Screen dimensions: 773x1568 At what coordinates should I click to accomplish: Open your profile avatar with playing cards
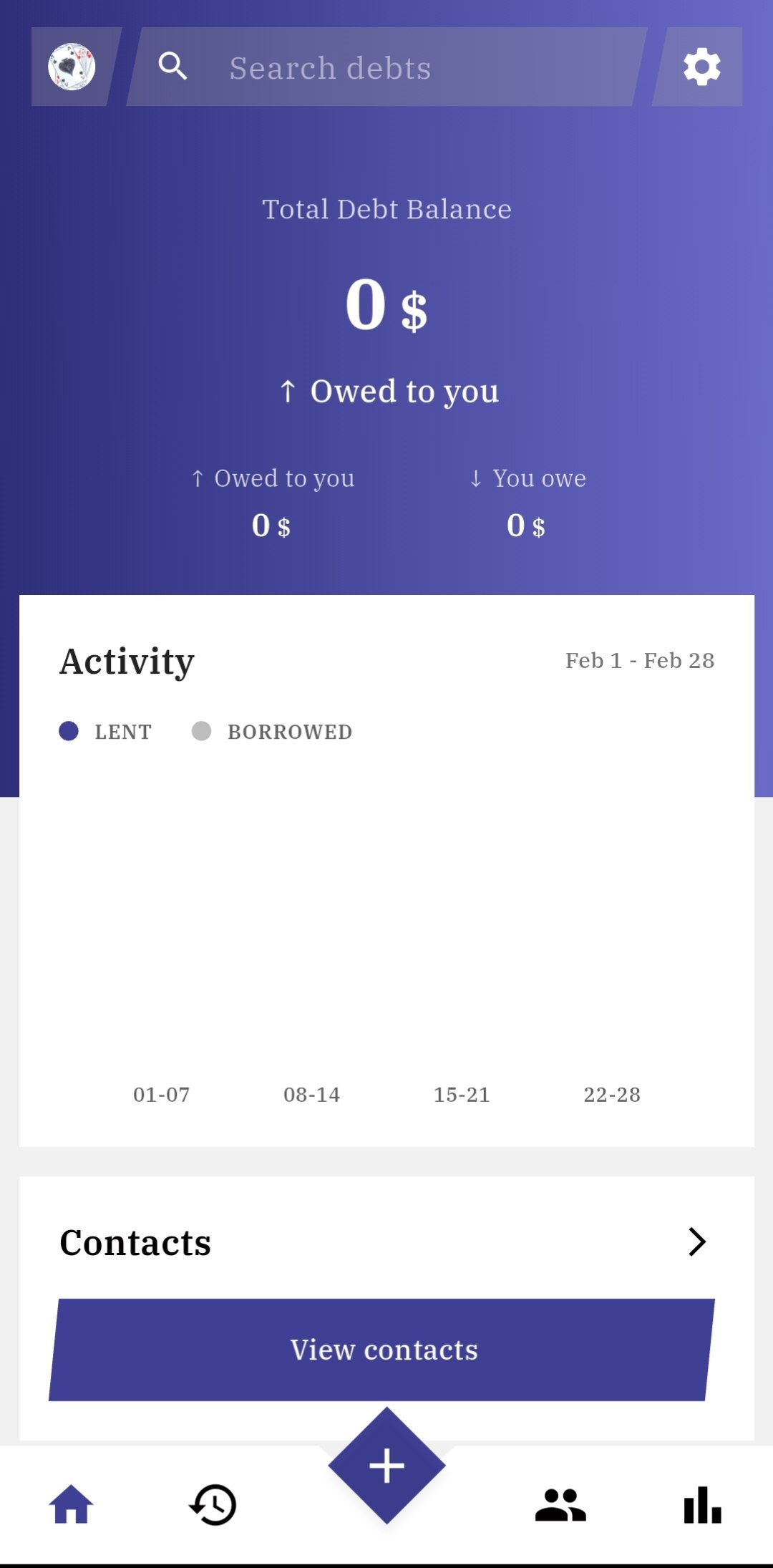tap(69, 67)
